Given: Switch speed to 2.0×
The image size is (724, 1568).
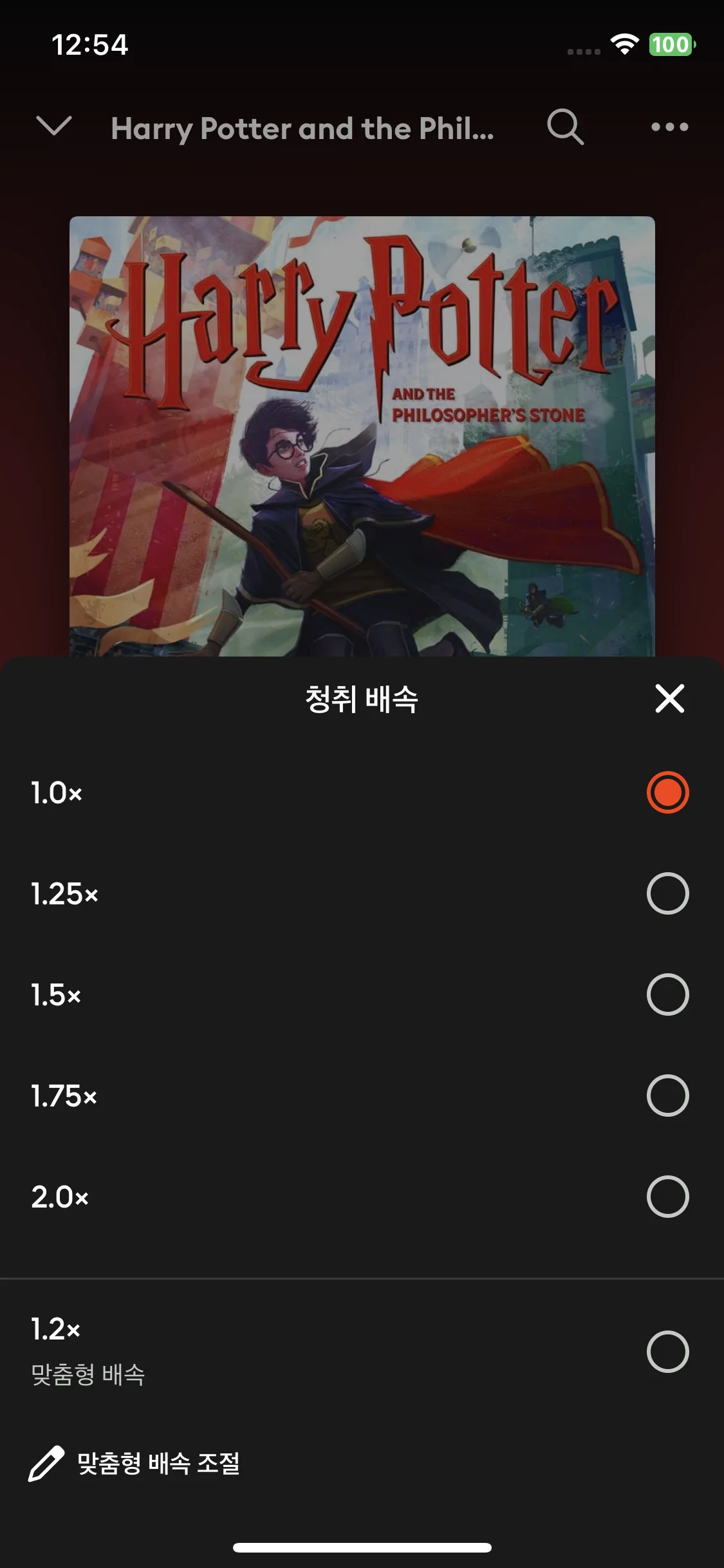Looking at the screenshot, I should 667,1197.
